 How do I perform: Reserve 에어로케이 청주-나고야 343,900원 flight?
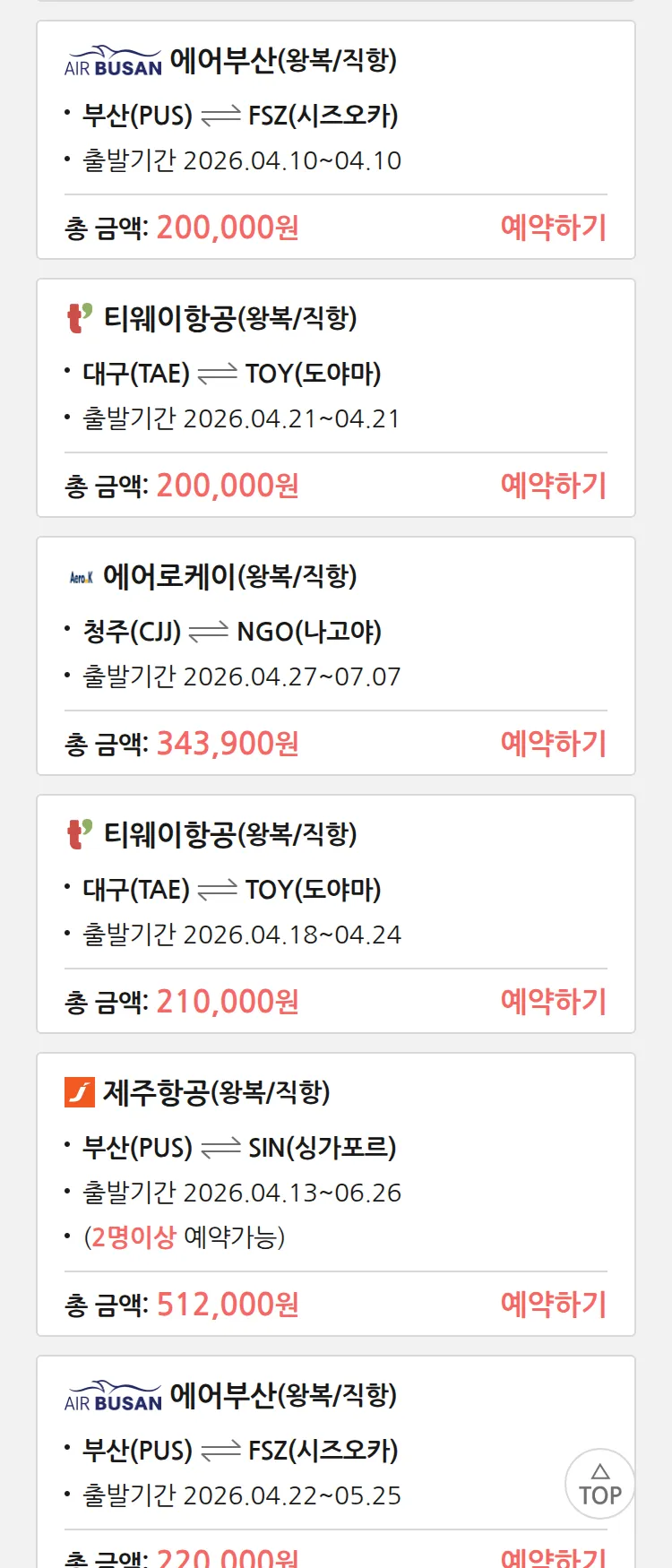pos(553,744)
